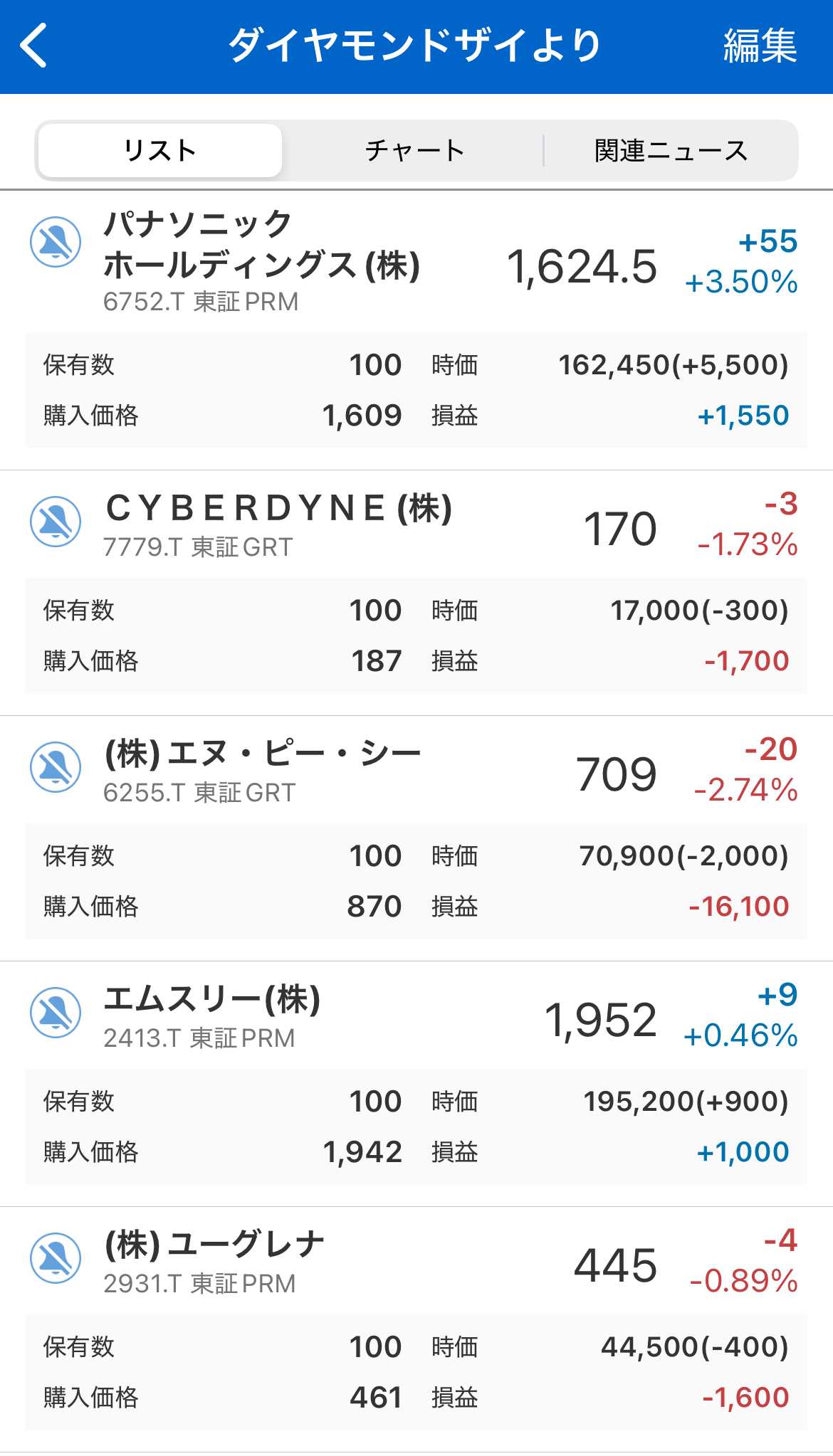The image size is (833, 1456).
Task: Toggle the alert bell for エムスリー
Action: point(56,1013)
